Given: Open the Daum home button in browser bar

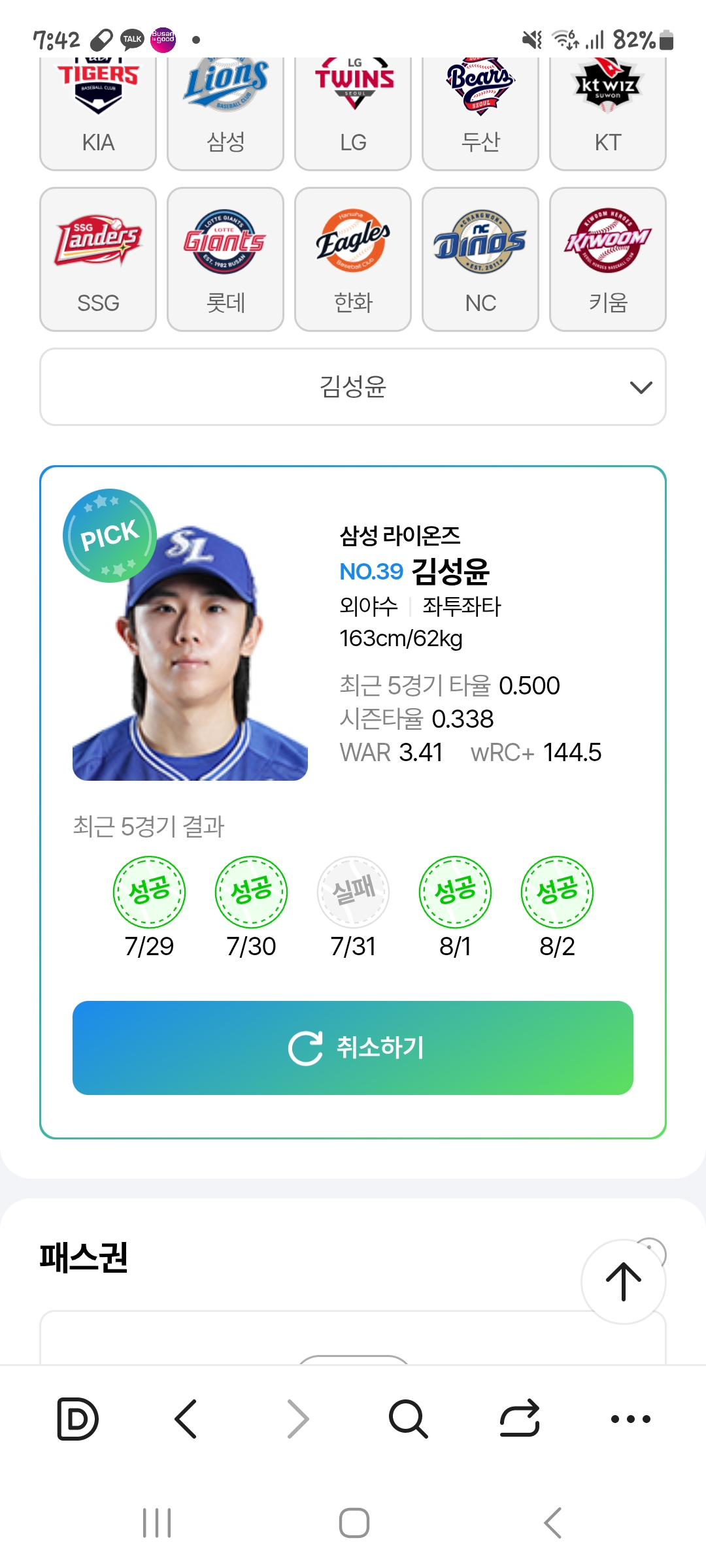Looking at the screenshot, I should click(x=78, y=1419).
